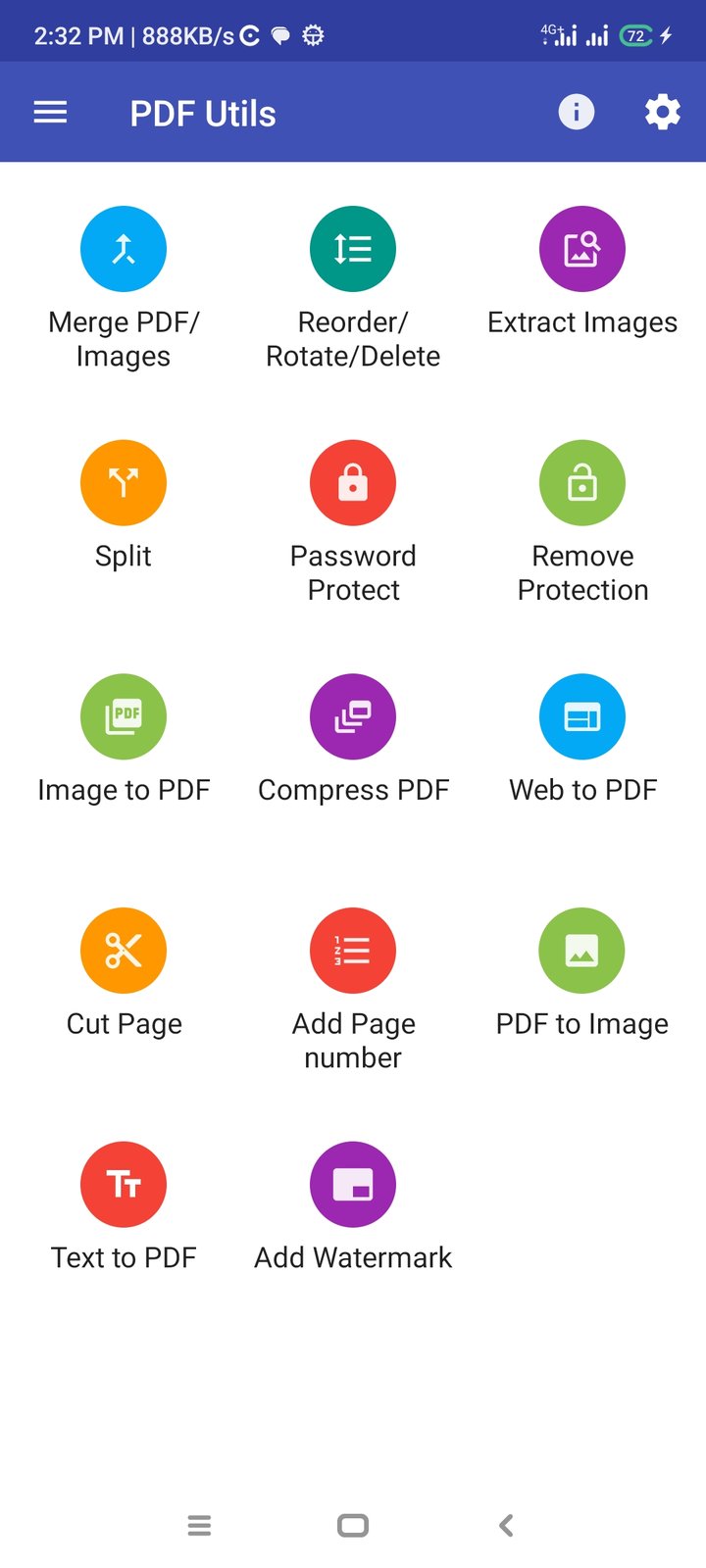
Task: Open Add Page number tool
Action: click(x=353, y=951)
